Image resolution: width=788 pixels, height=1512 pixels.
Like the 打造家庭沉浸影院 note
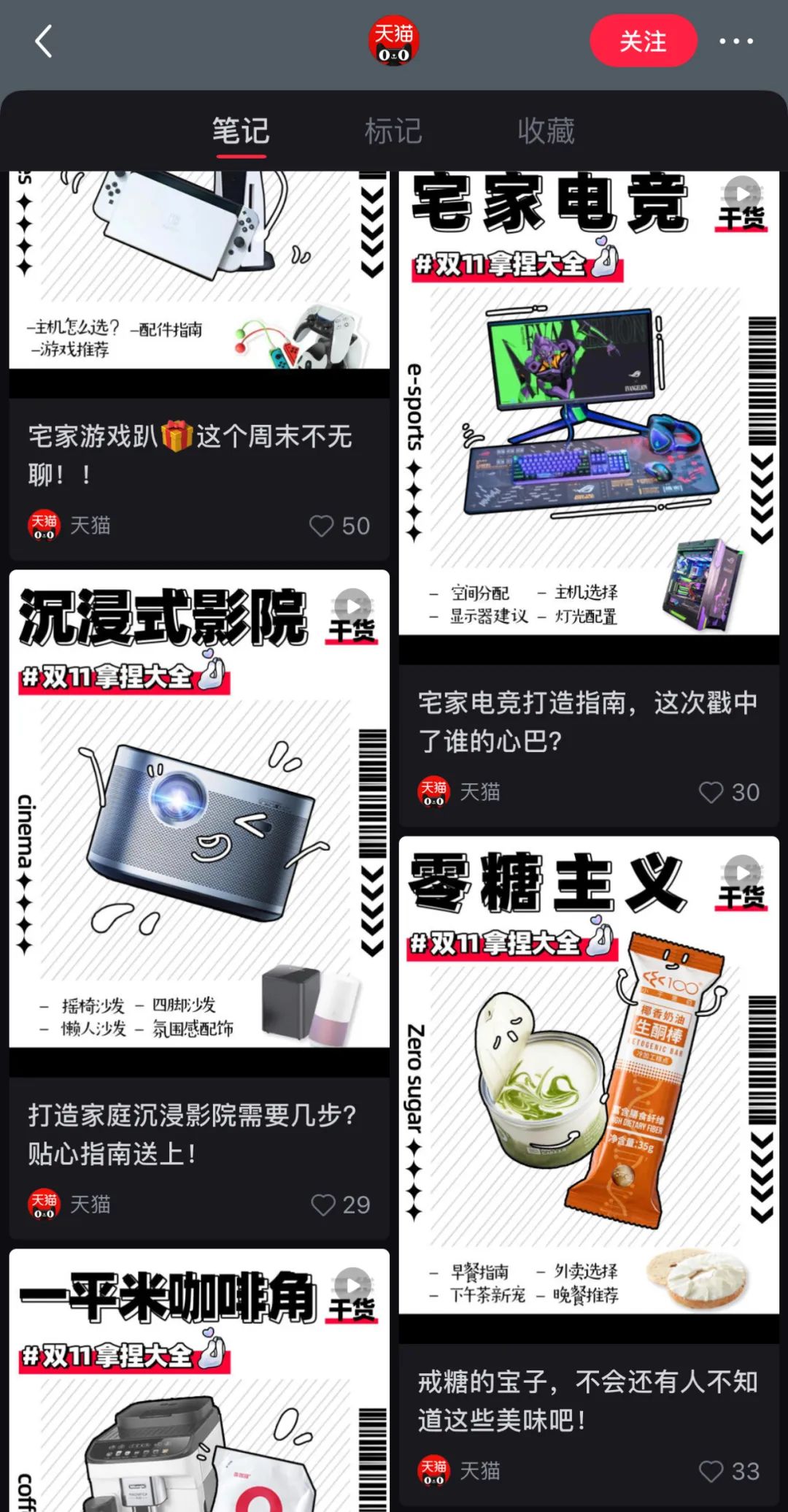tap(323, 1205)
